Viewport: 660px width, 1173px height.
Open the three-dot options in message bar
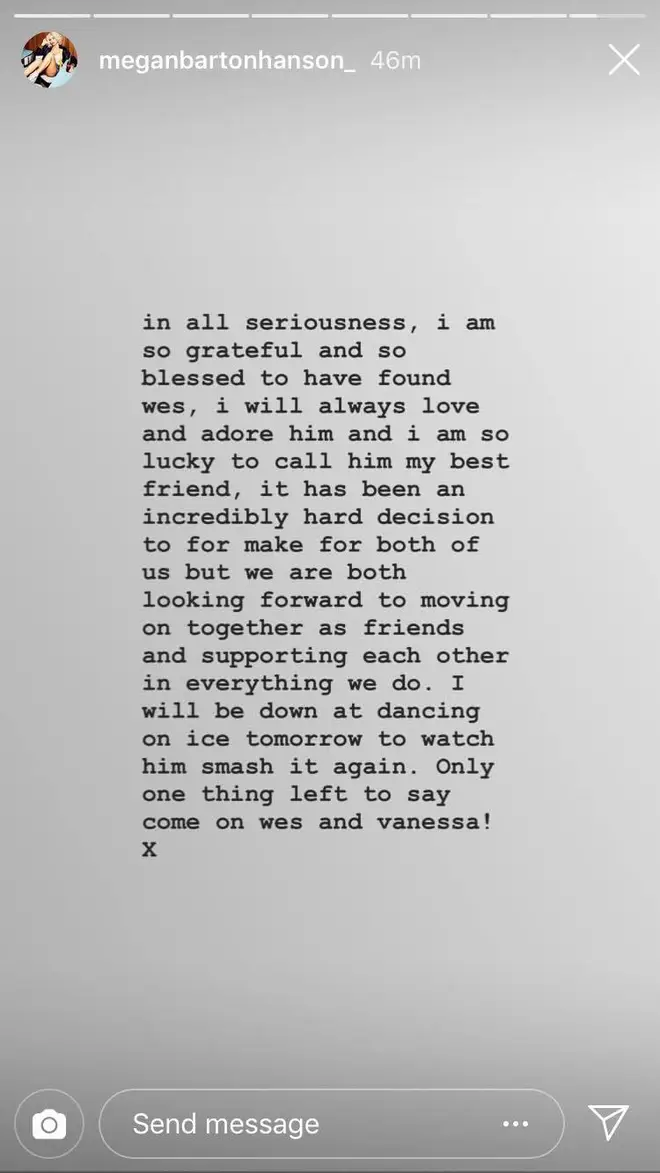pyautogui.click(x=516, y=1124)
